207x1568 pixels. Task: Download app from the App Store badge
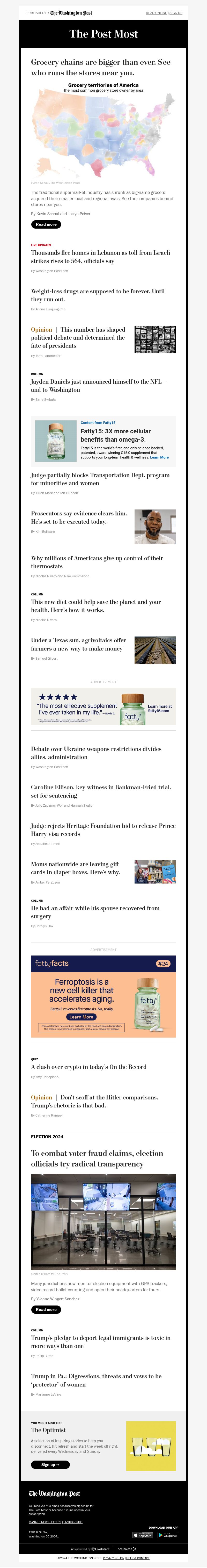click(143, 1535)
